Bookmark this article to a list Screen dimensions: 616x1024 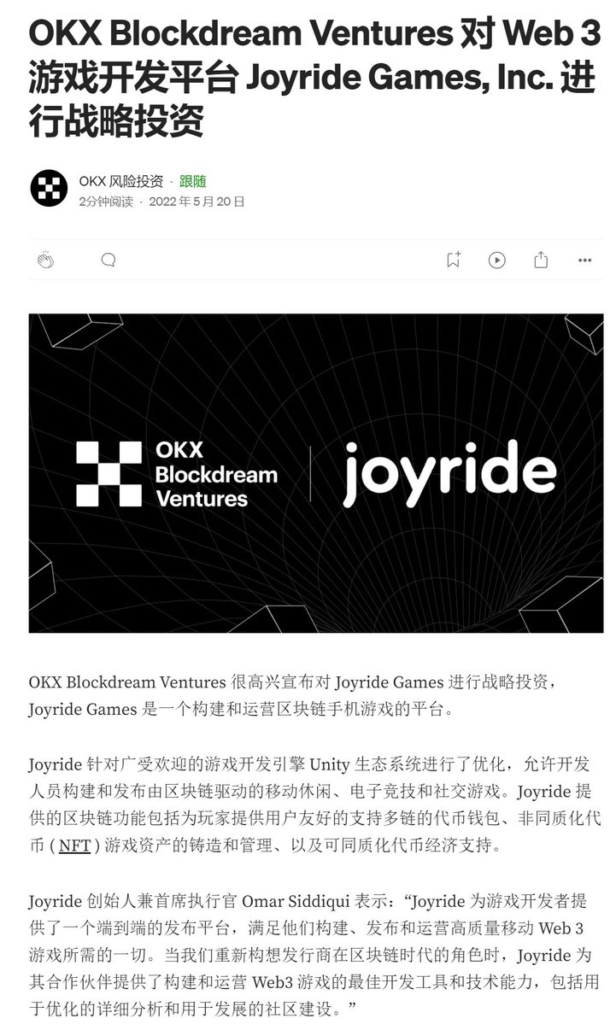[453, 260]
